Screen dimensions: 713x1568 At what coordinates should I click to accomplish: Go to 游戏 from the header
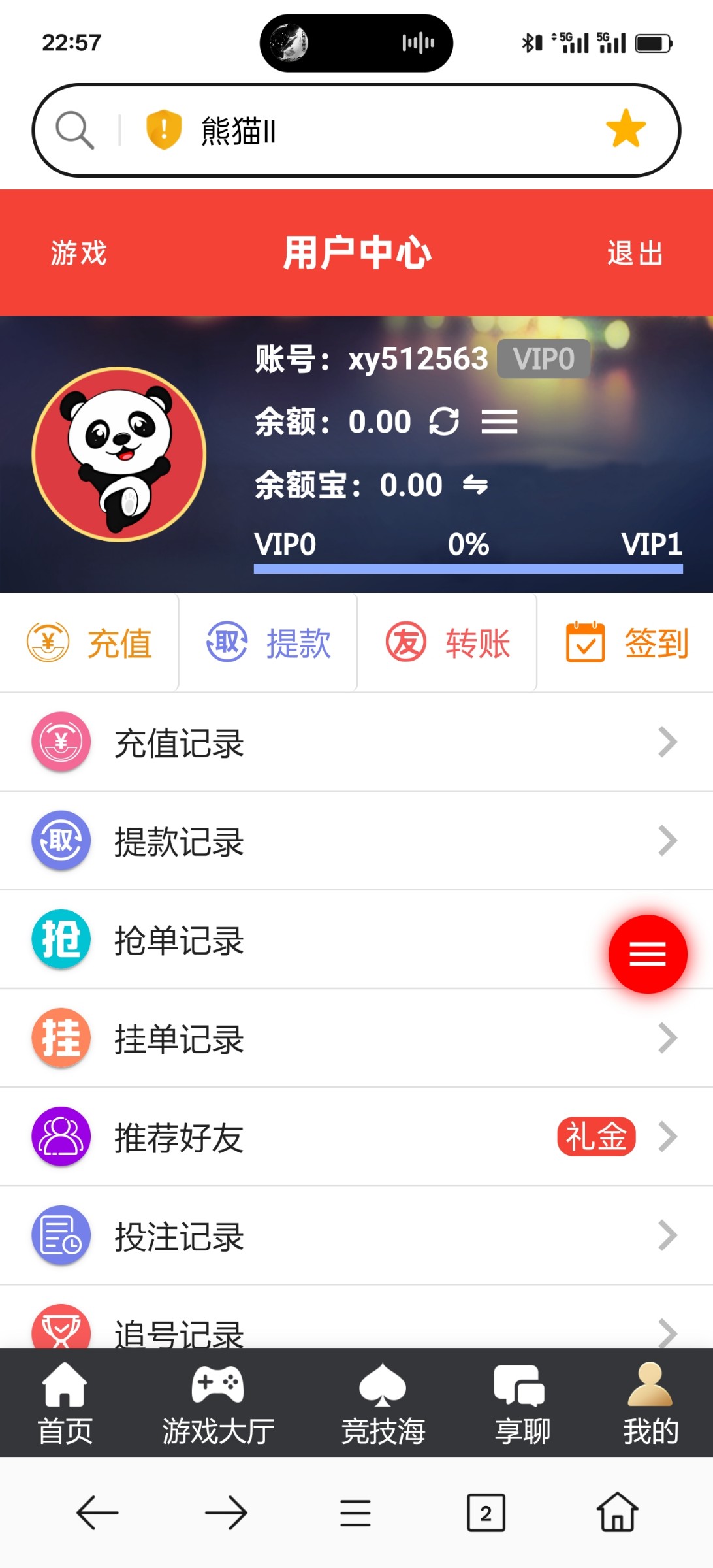(x=78, y=253)
